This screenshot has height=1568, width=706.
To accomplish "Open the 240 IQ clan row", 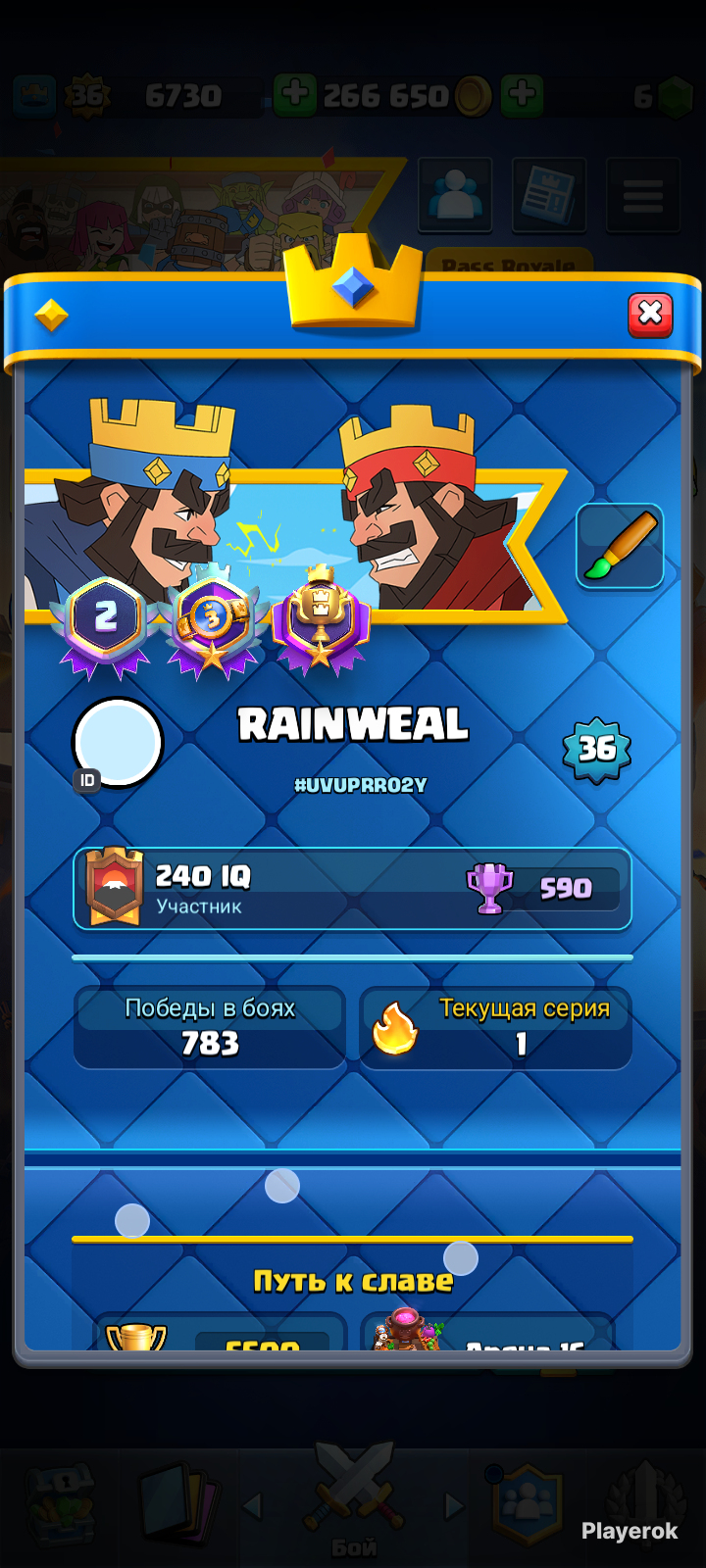I will (x=352, y=889).
